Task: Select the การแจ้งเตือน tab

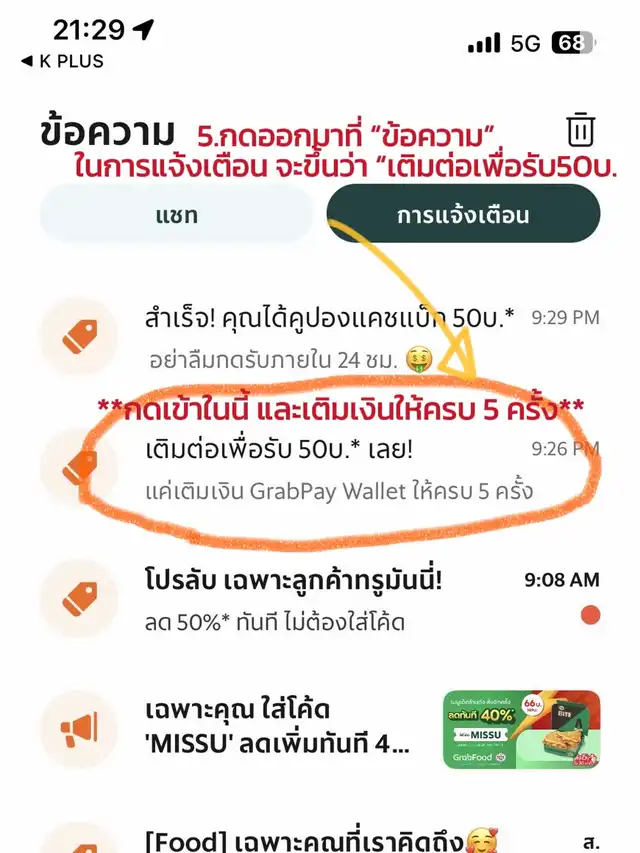Action: click(x=462, y=215)
